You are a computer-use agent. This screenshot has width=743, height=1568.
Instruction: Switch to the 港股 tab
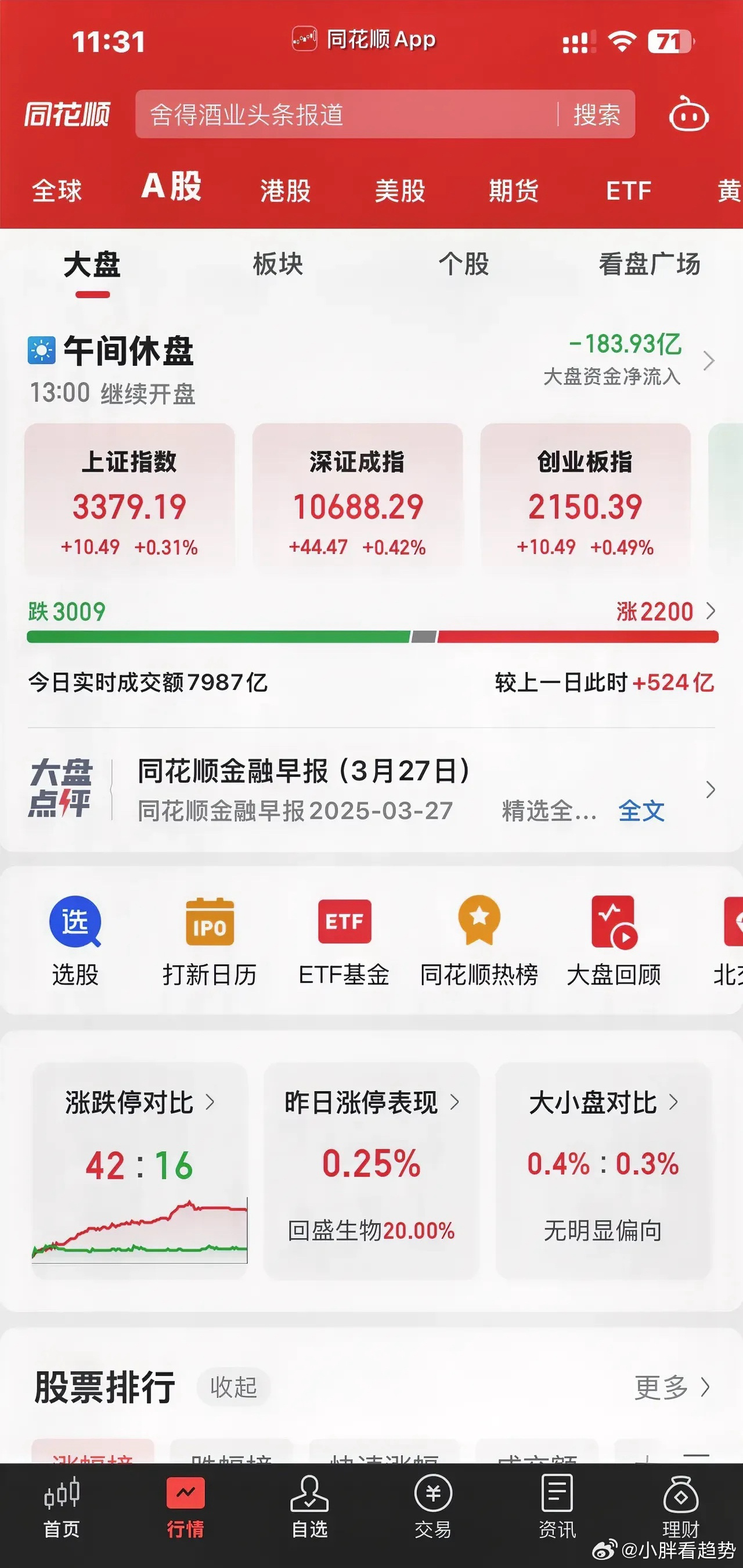(x=286, y=190)
